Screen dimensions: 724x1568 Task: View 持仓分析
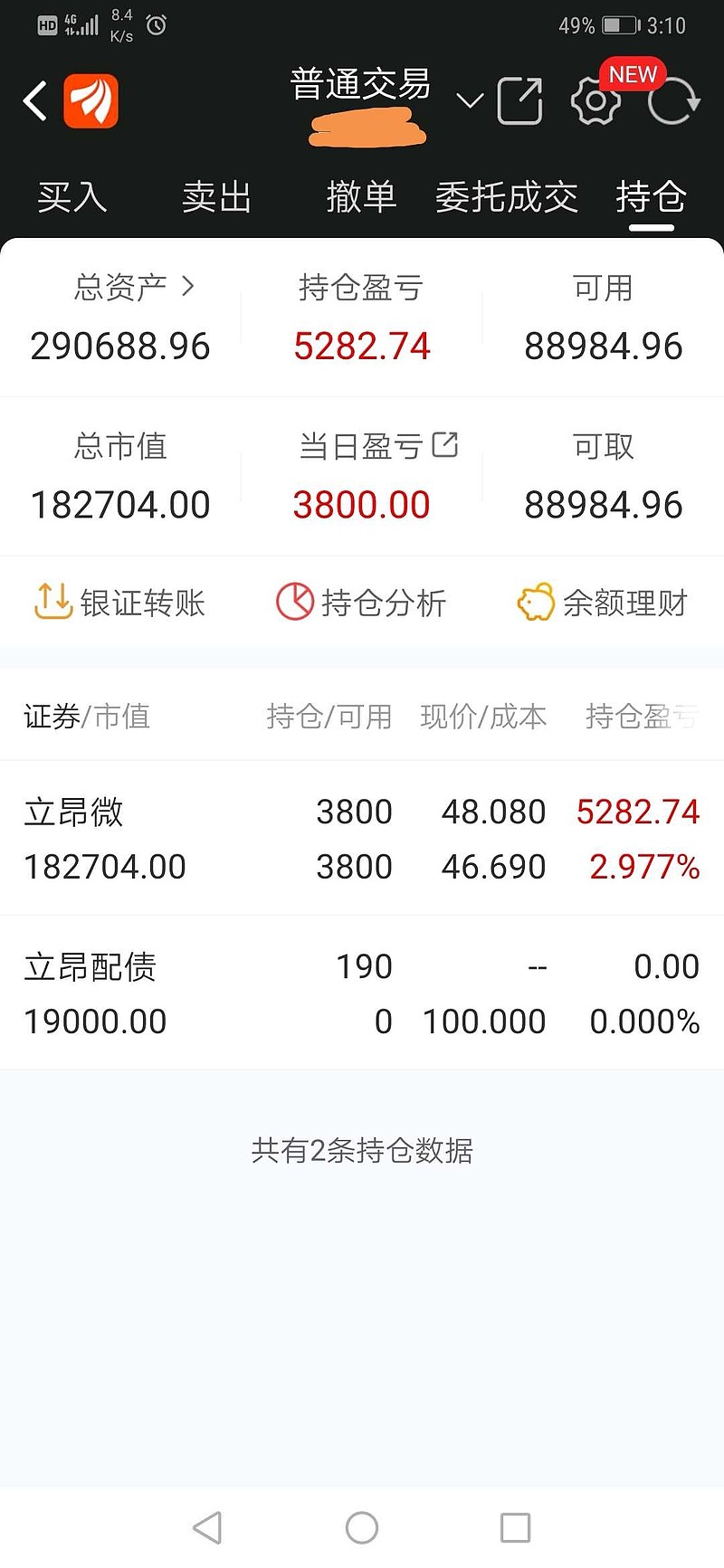[361, 603]
